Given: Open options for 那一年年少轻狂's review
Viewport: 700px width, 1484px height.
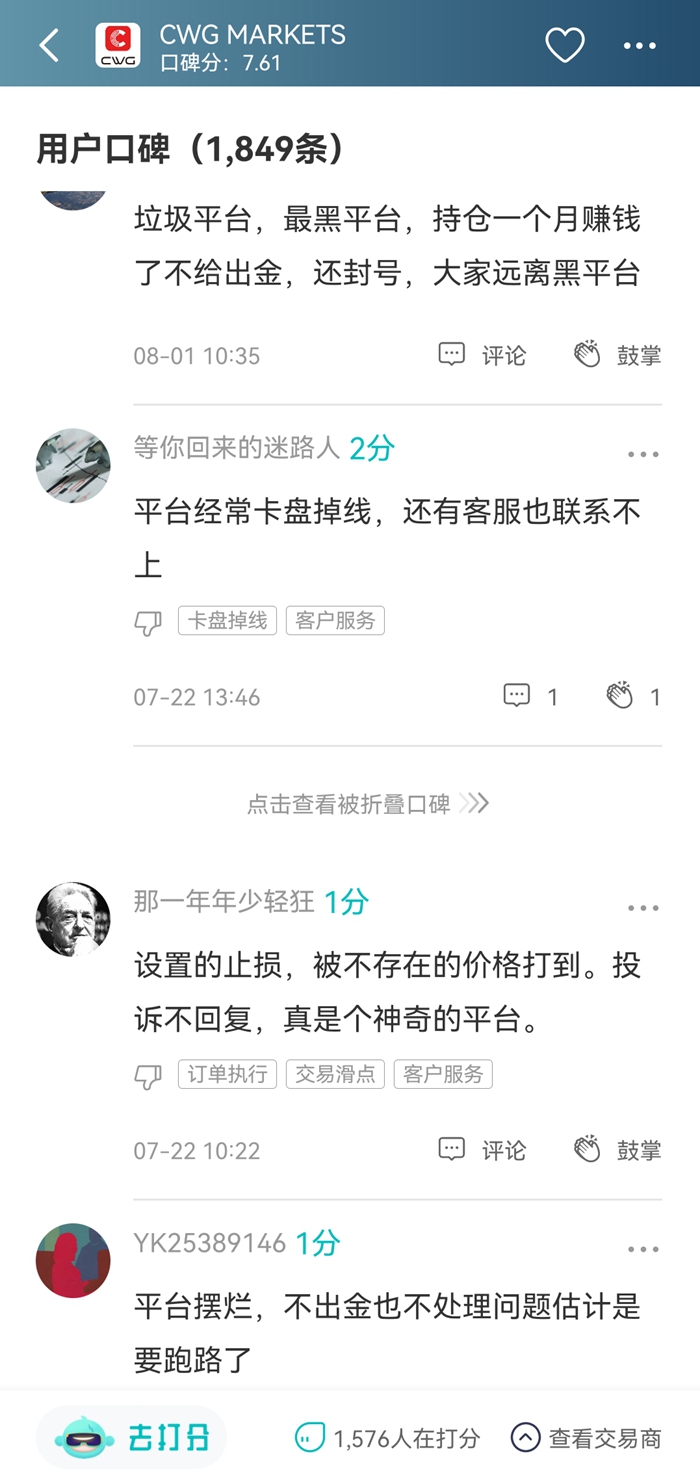Looking at the screenshot, I should [643, 909].
